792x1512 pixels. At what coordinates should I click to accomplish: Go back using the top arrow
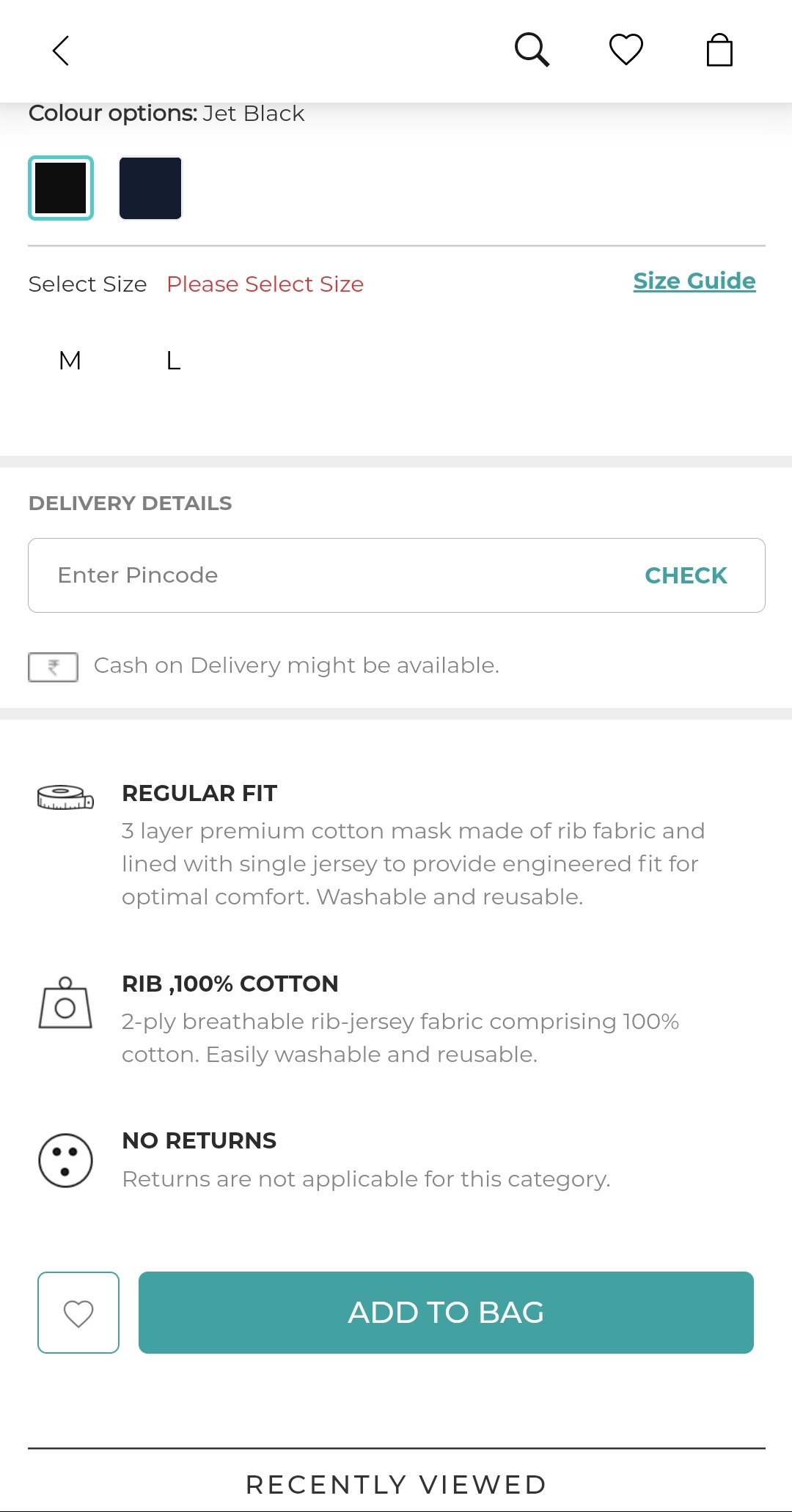pos(61,51)
